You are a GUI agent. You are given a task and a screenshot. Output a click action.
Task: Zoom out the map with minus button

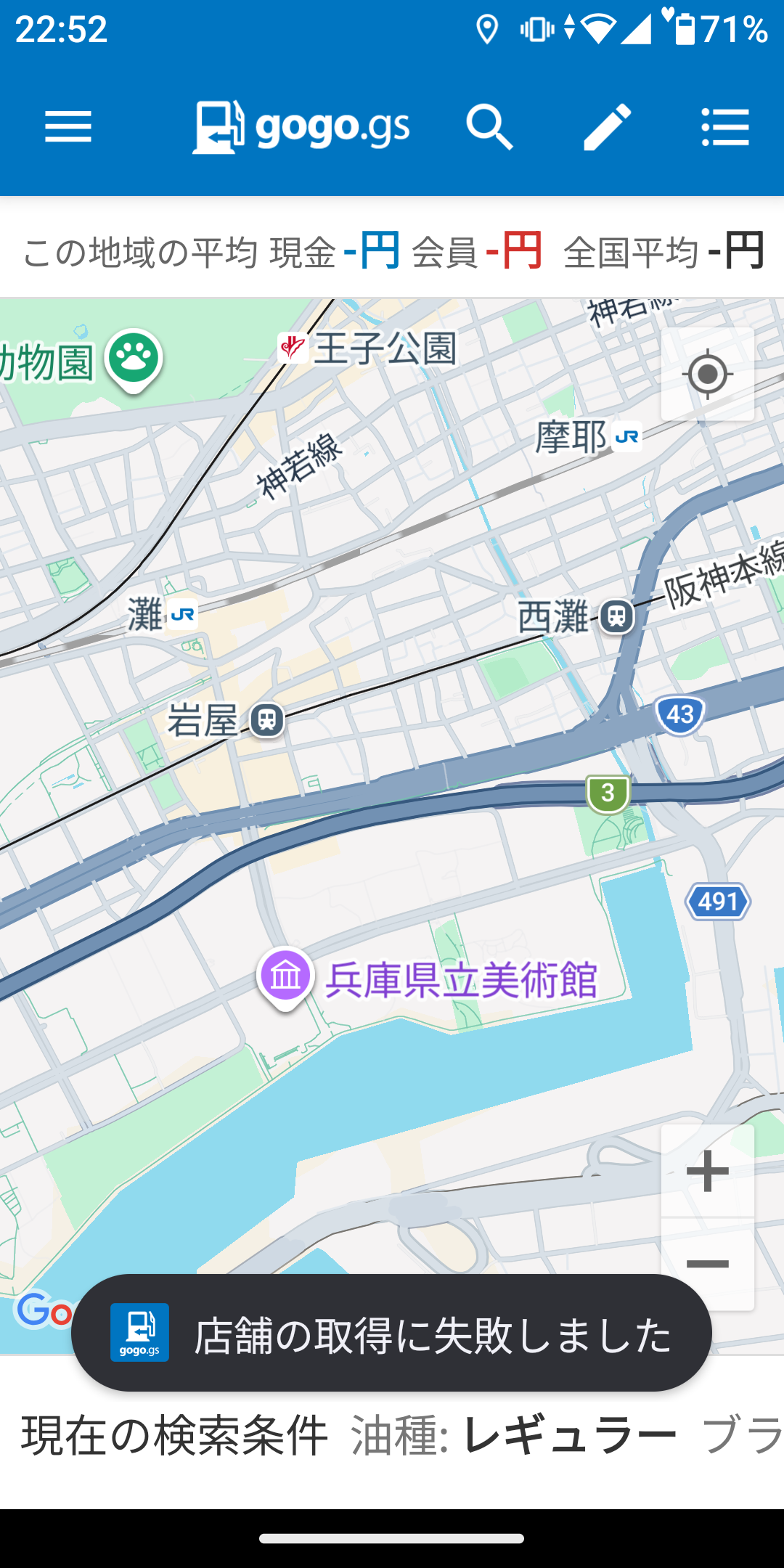[707, 1264]
